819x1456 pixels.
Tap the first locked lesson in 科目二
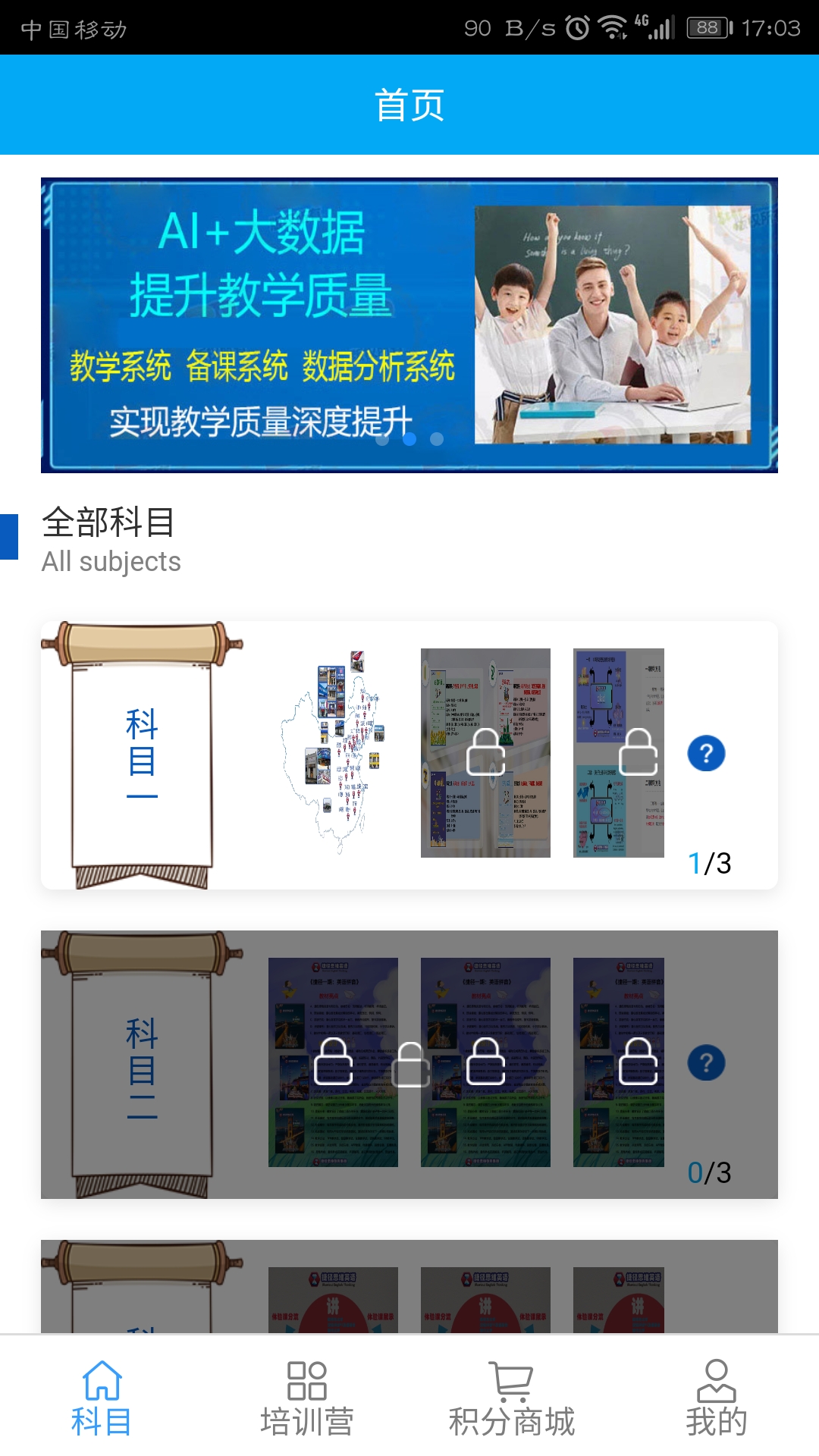coord(333,1062)
